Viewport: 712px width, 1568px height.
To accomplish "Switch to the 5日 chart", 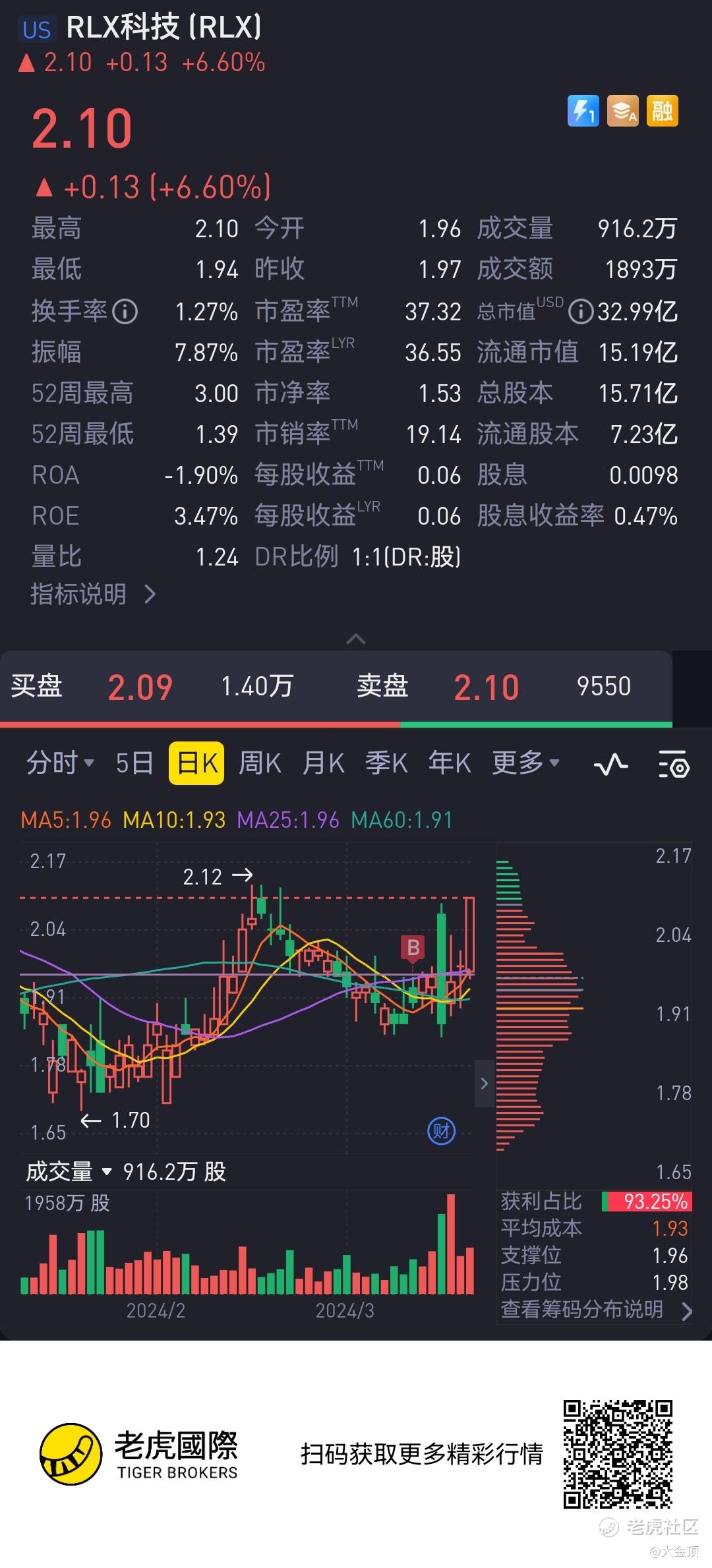I will tap(134, 763).
